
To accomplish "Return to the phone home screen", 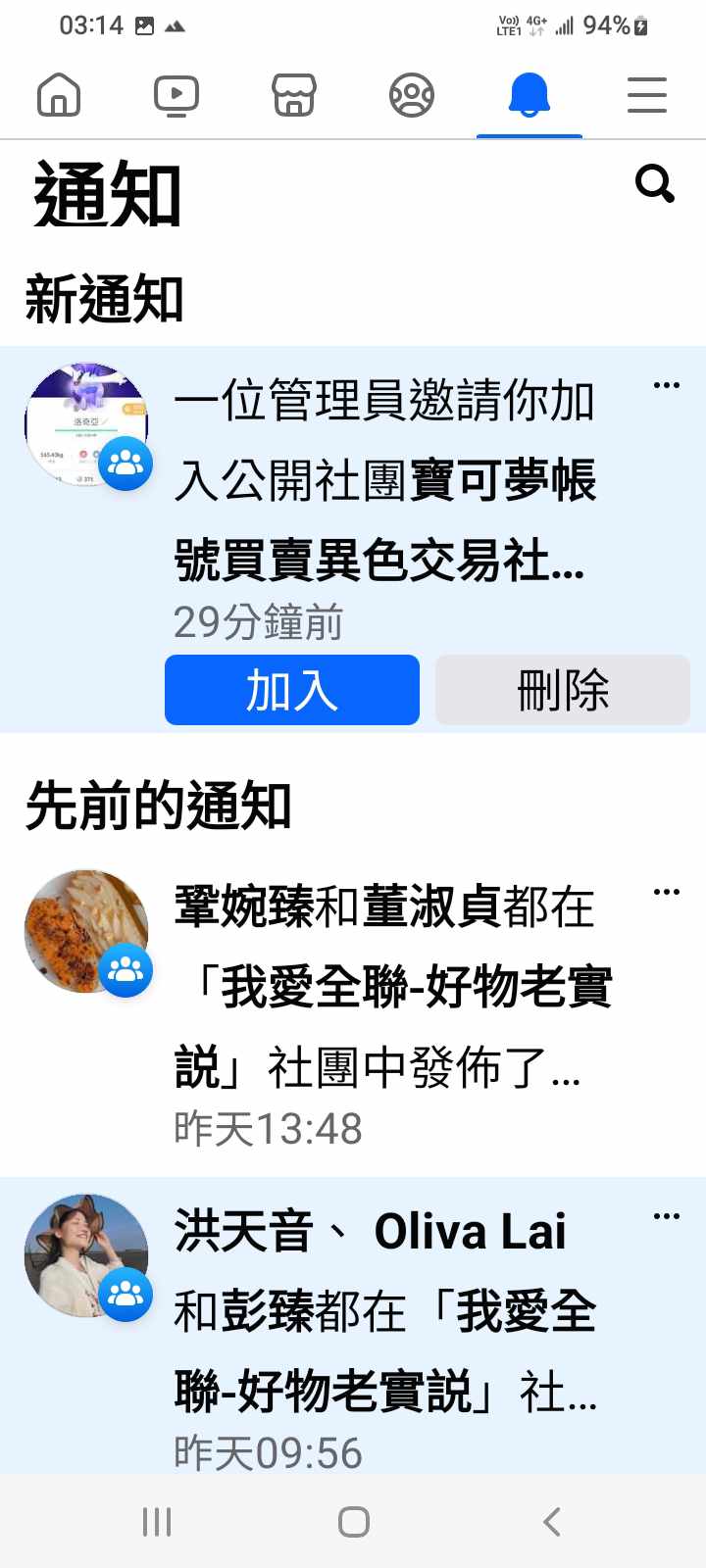I will tap(353, 1522).
